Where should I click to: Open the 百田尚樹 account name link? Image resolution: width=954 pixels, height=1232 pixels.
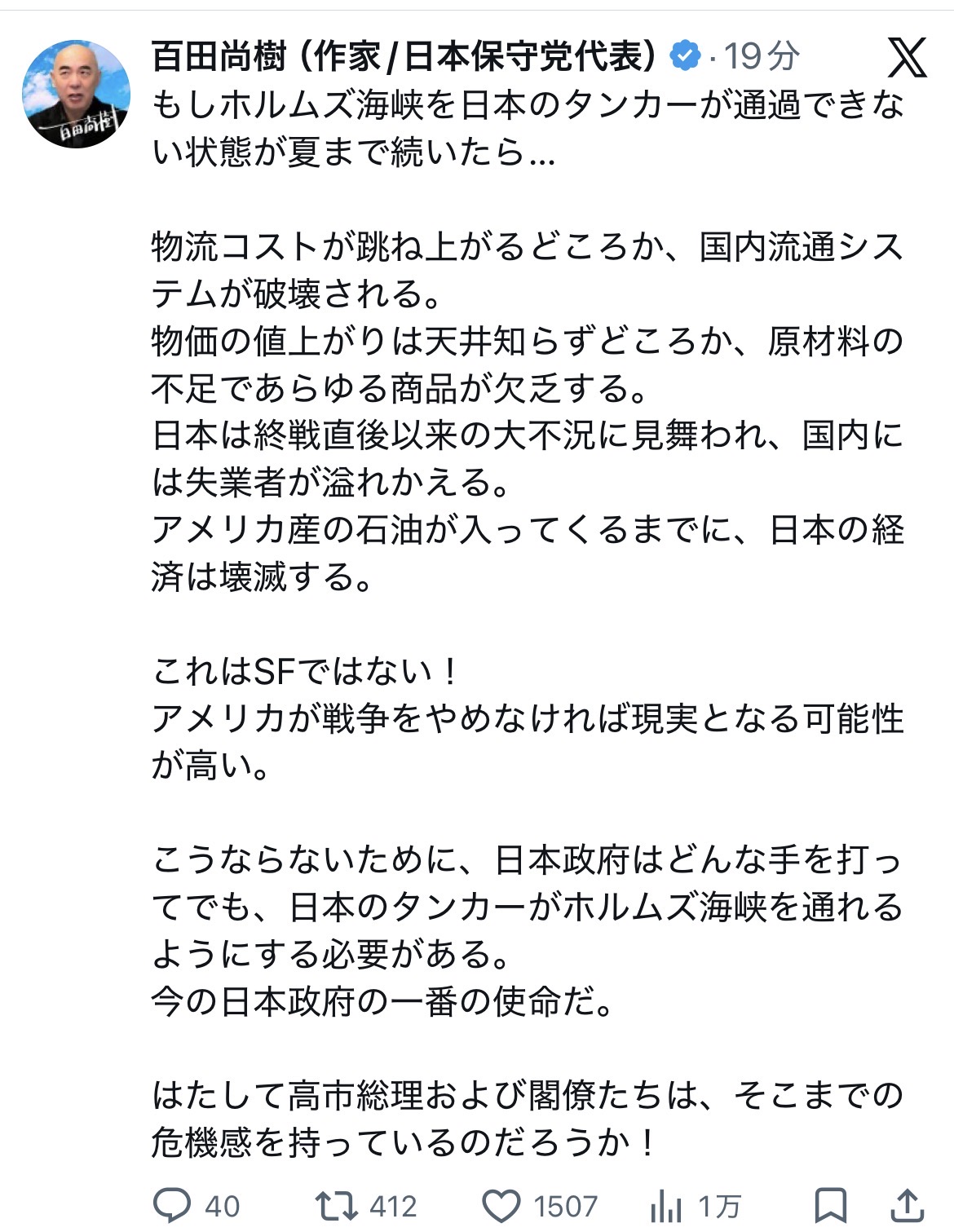[x=404, y=56]
